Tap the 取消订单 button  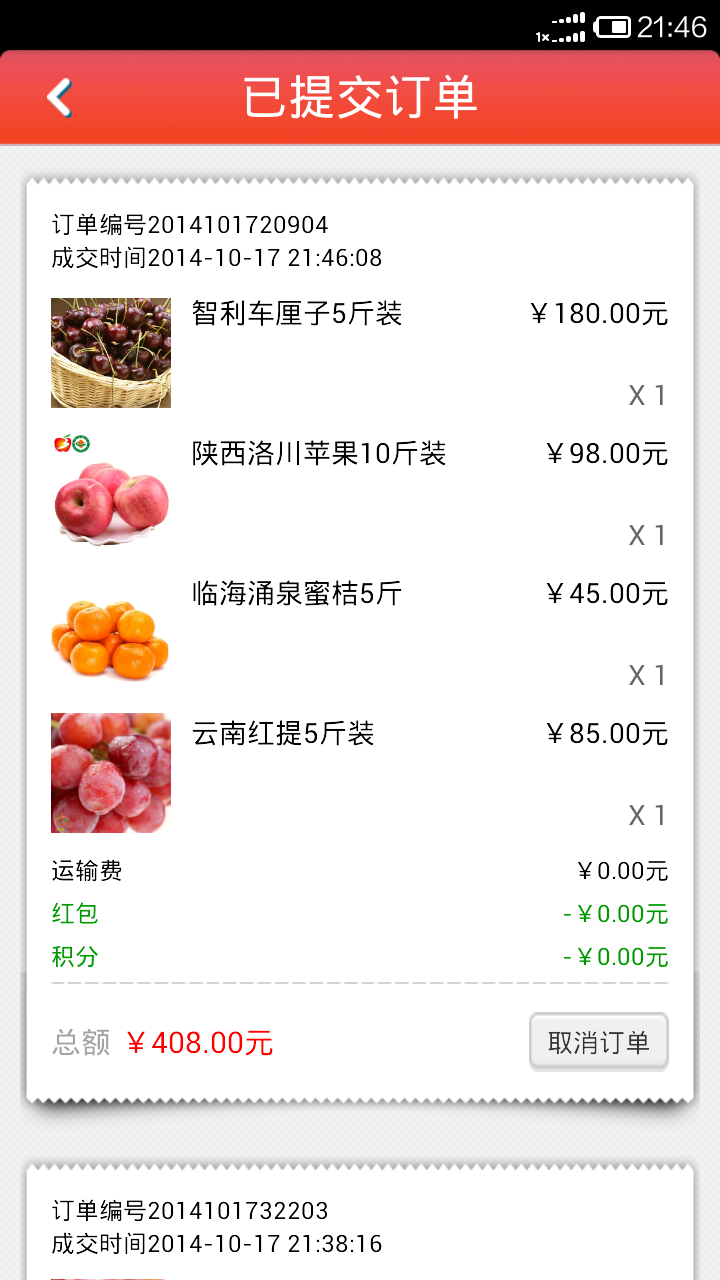[598, 1043]
